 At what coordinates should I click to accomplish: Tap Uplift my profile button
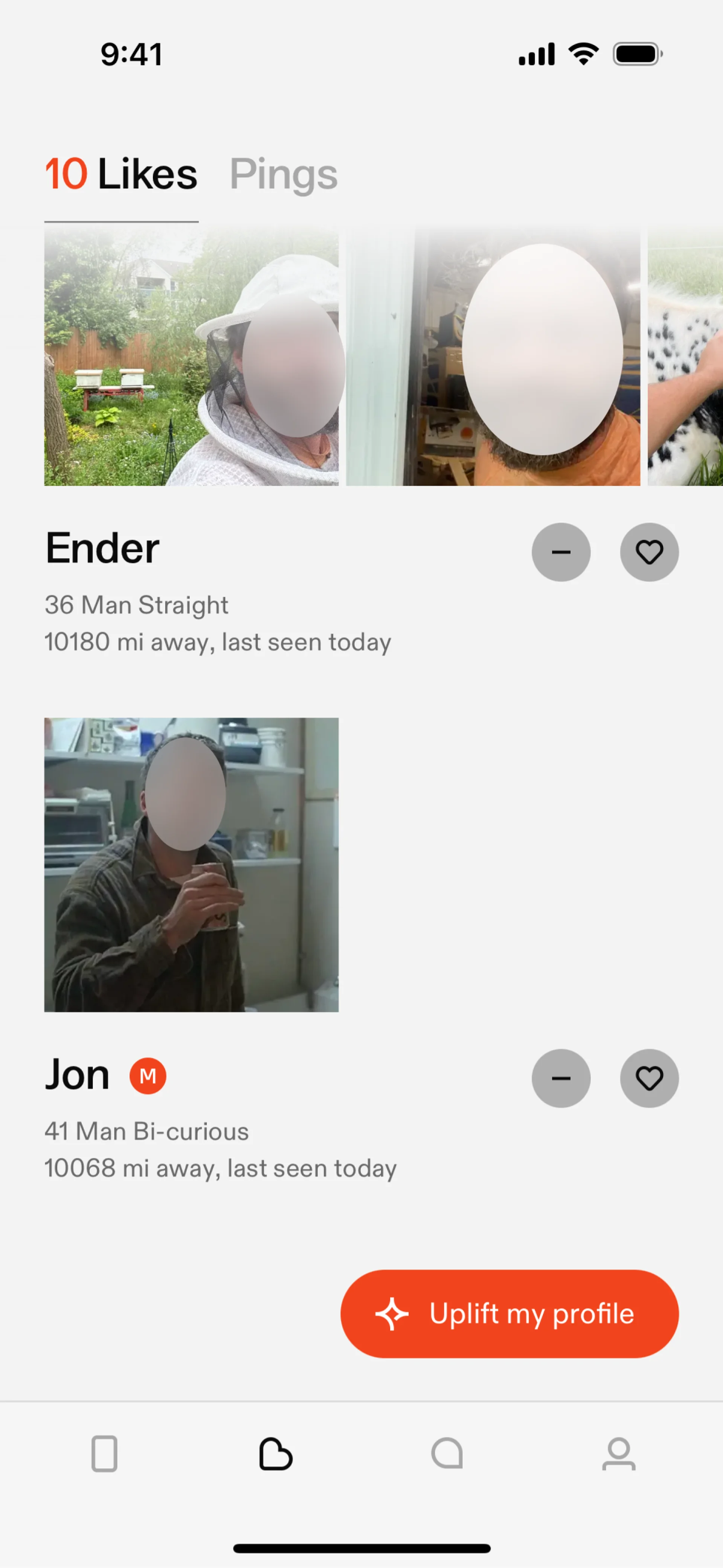509,1313
